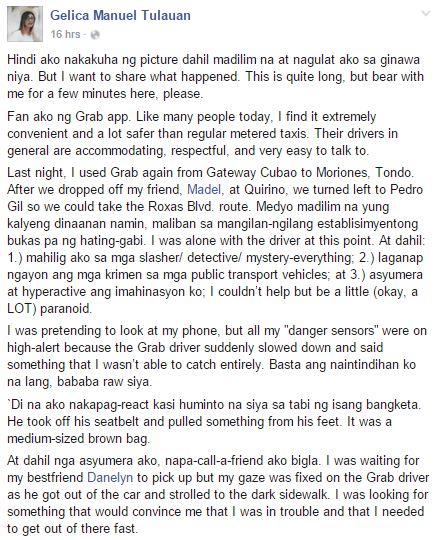Open the post options dropdown arrow

pyautogui.click(x=426, y=13)
